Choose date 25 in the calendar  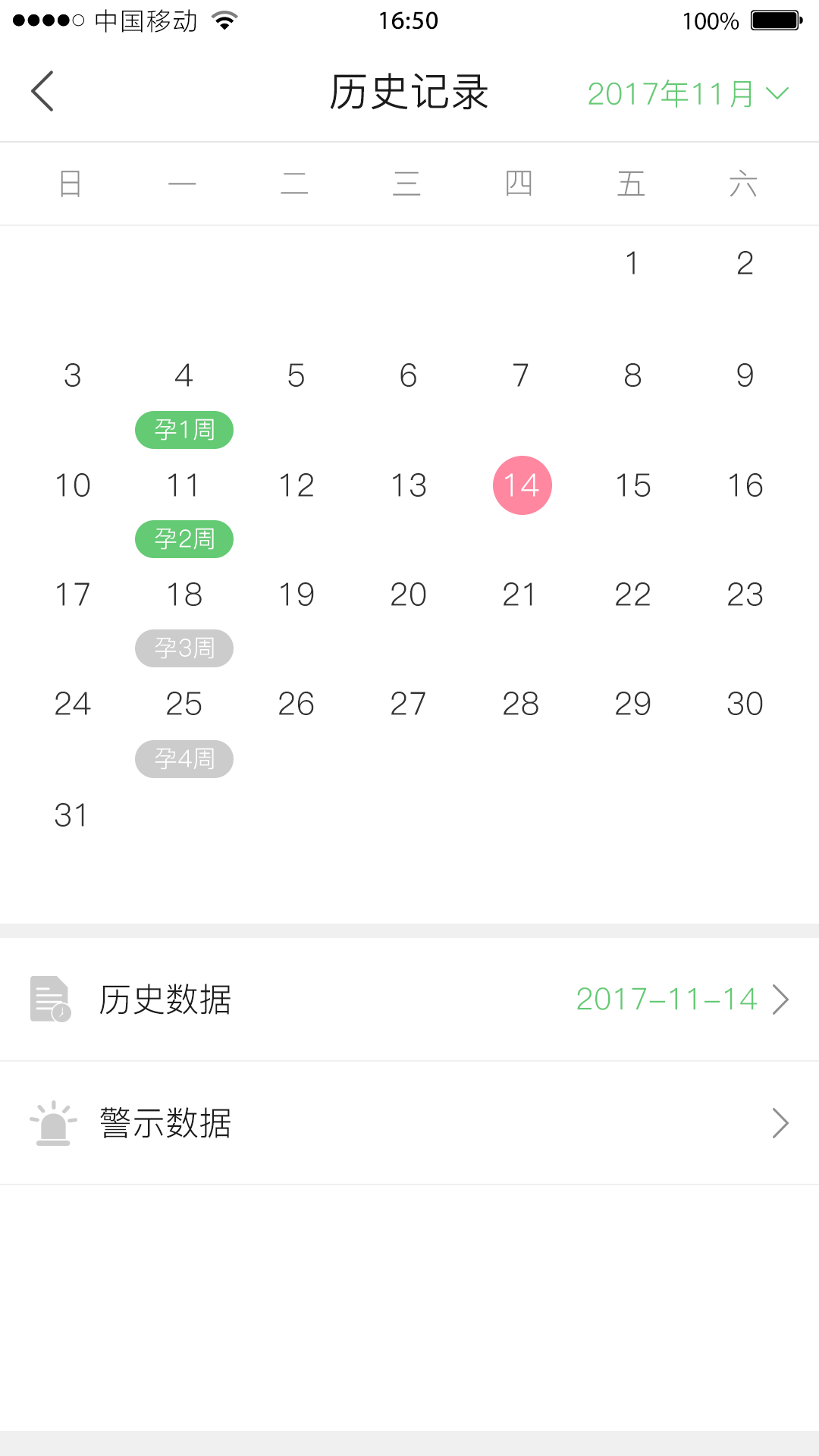coord(184,704)
